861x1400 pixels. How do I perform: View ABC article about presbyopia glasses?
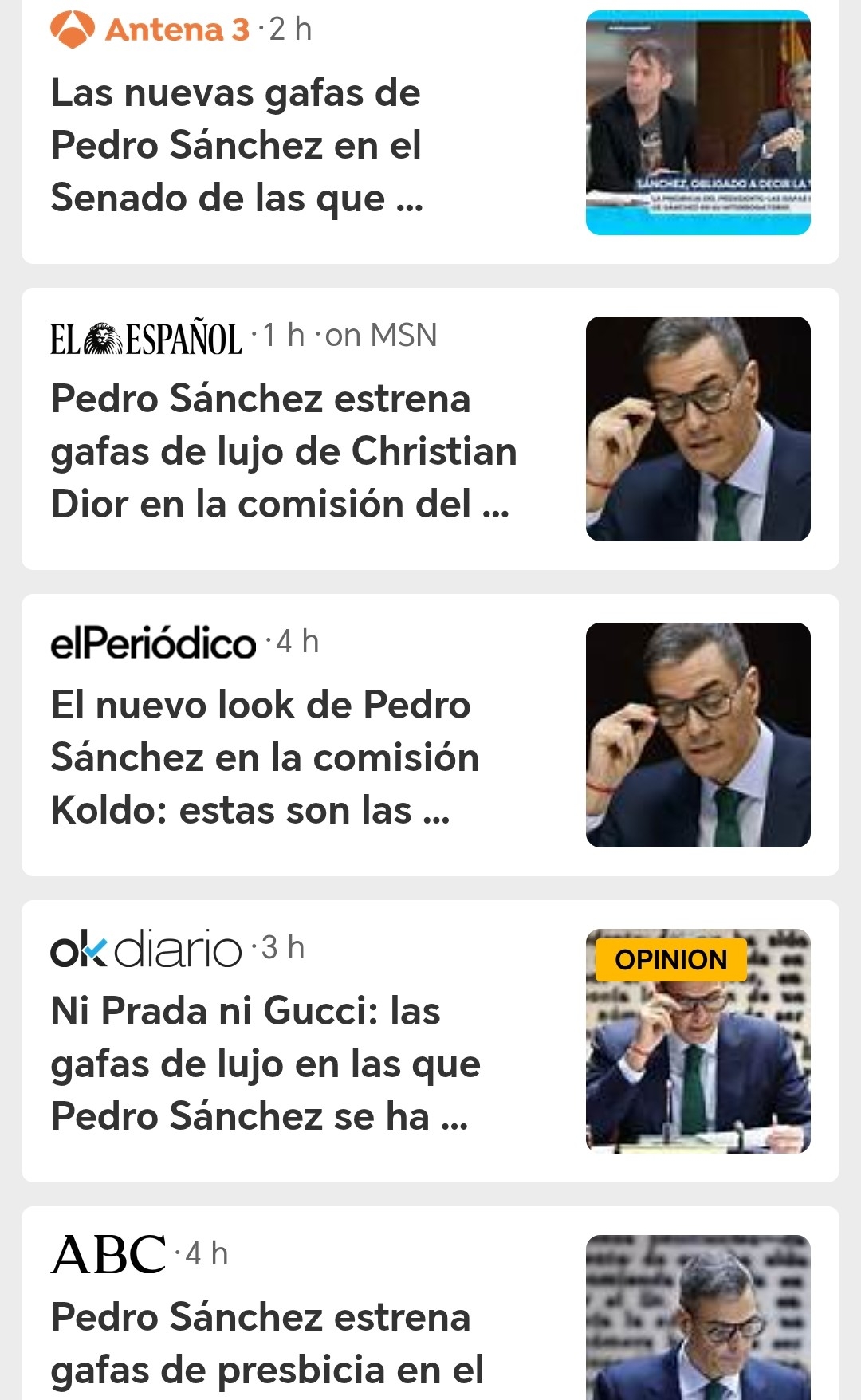pos(267,1343)
